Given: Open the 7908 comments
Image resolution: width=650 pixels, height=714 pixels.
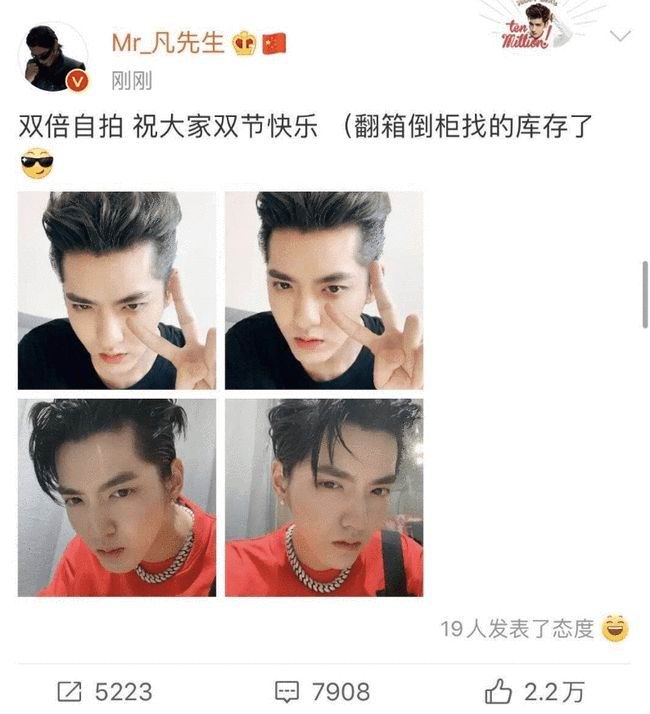Looking at the screenshot, I should (322, 691).
